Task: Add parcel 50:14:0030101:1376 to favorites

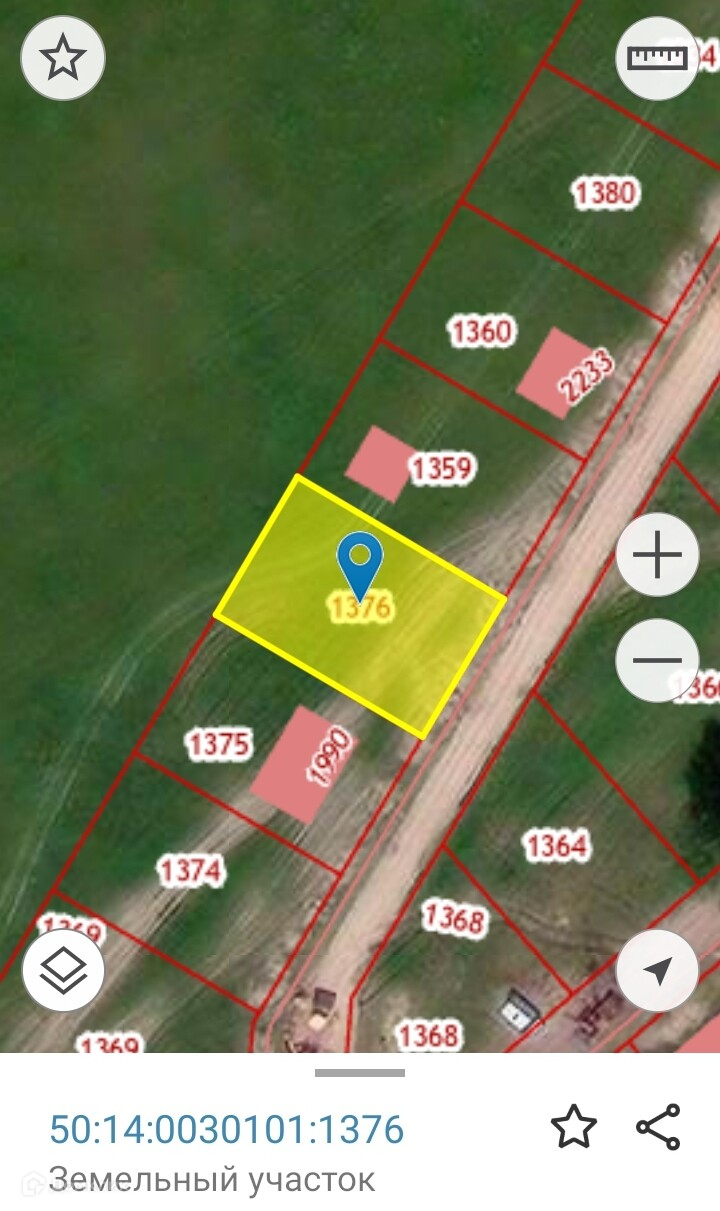Action: click(574, 1127)
